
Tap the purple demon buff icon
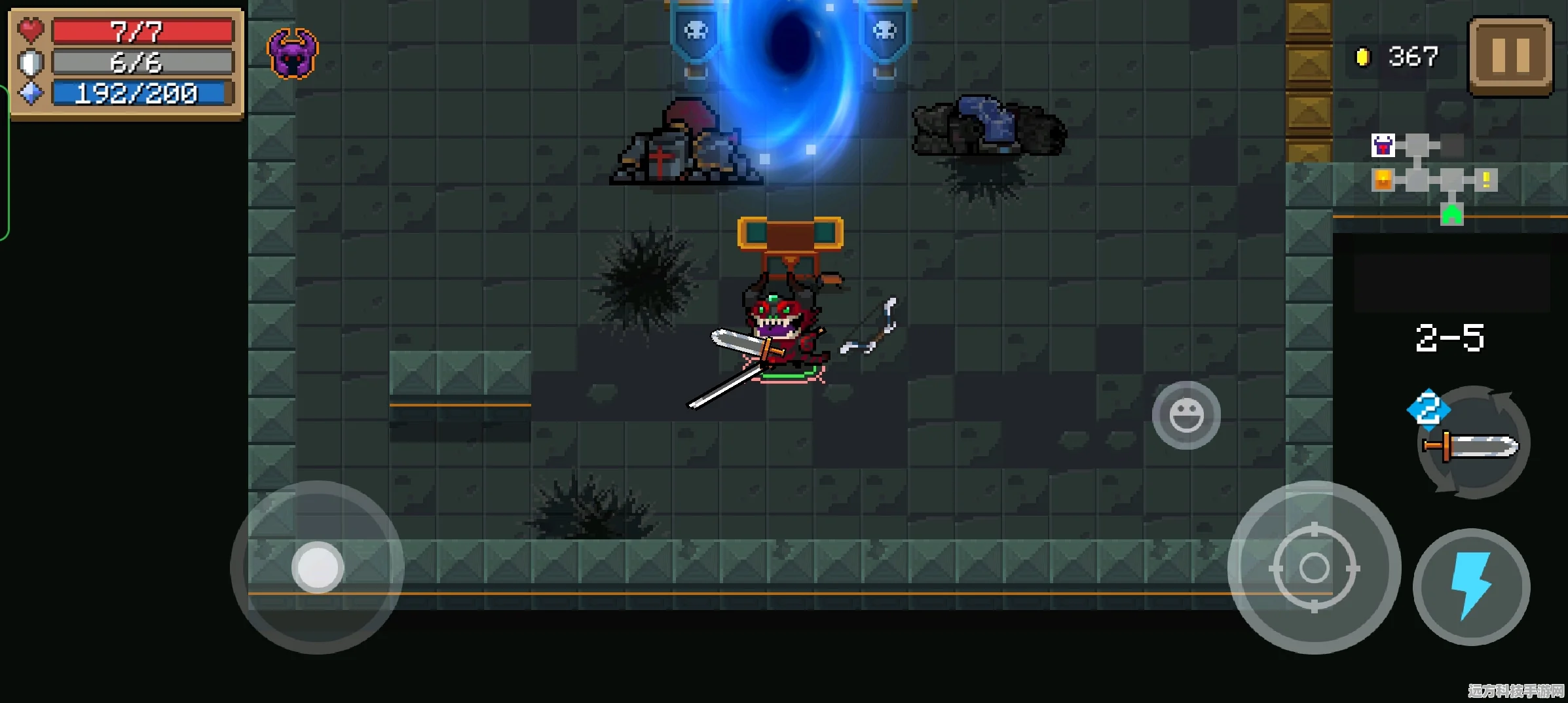292,54
